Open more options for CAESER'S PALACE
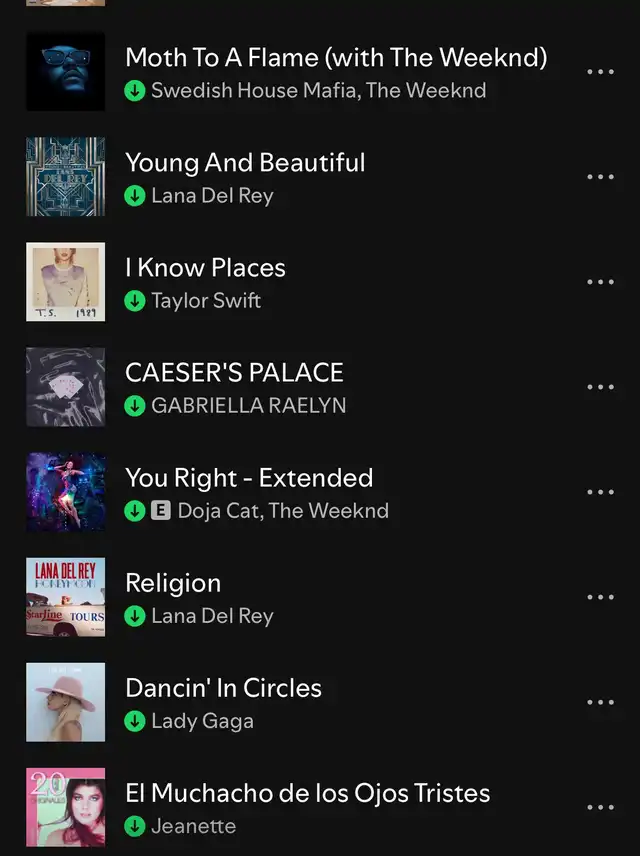The width and height of the screenshot is (640, 856). coord(600,387)
